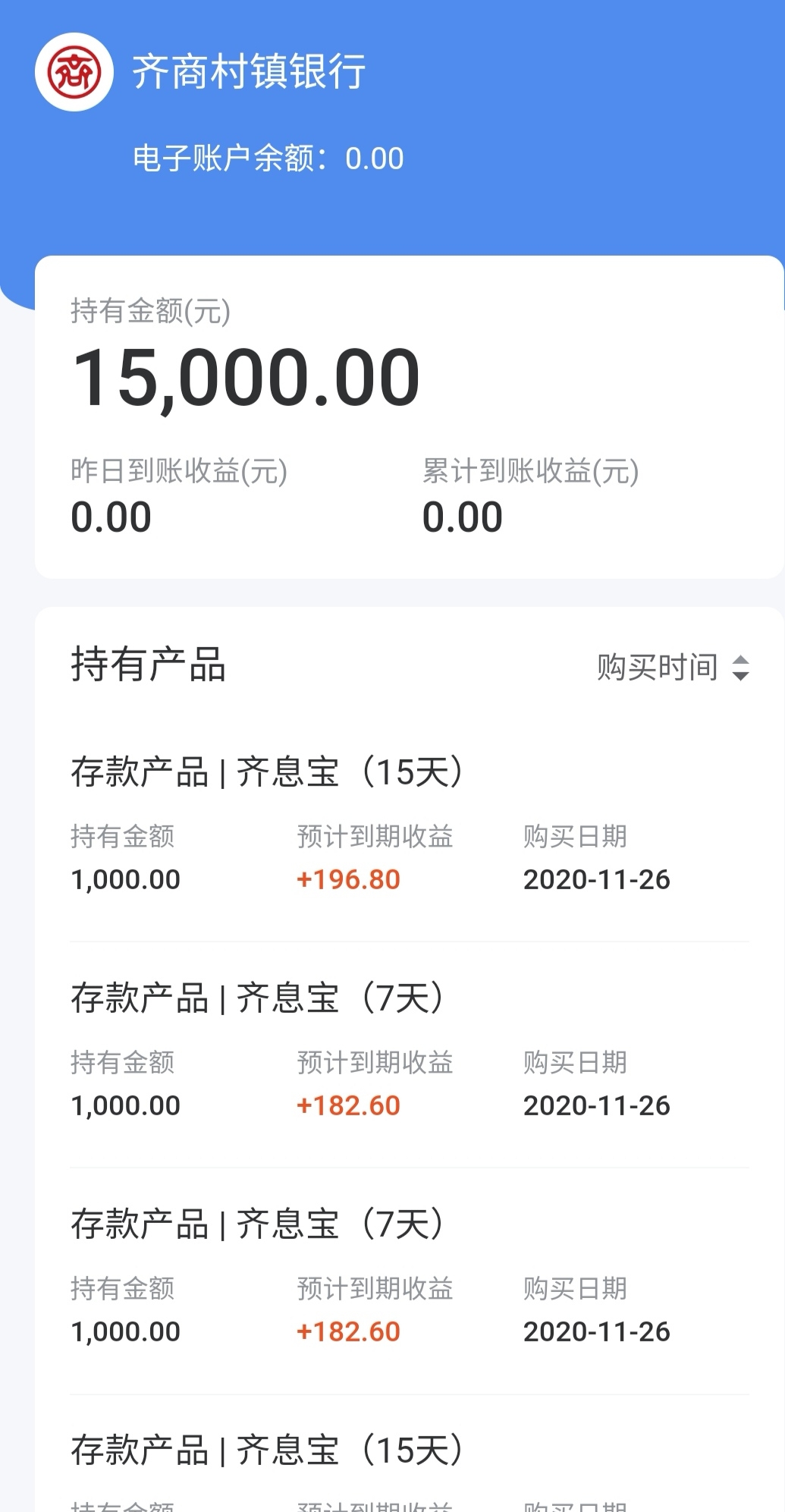
Task: Open 齐息宝（15天）deposit with +196.80 yield
Action: click(410, 828)
